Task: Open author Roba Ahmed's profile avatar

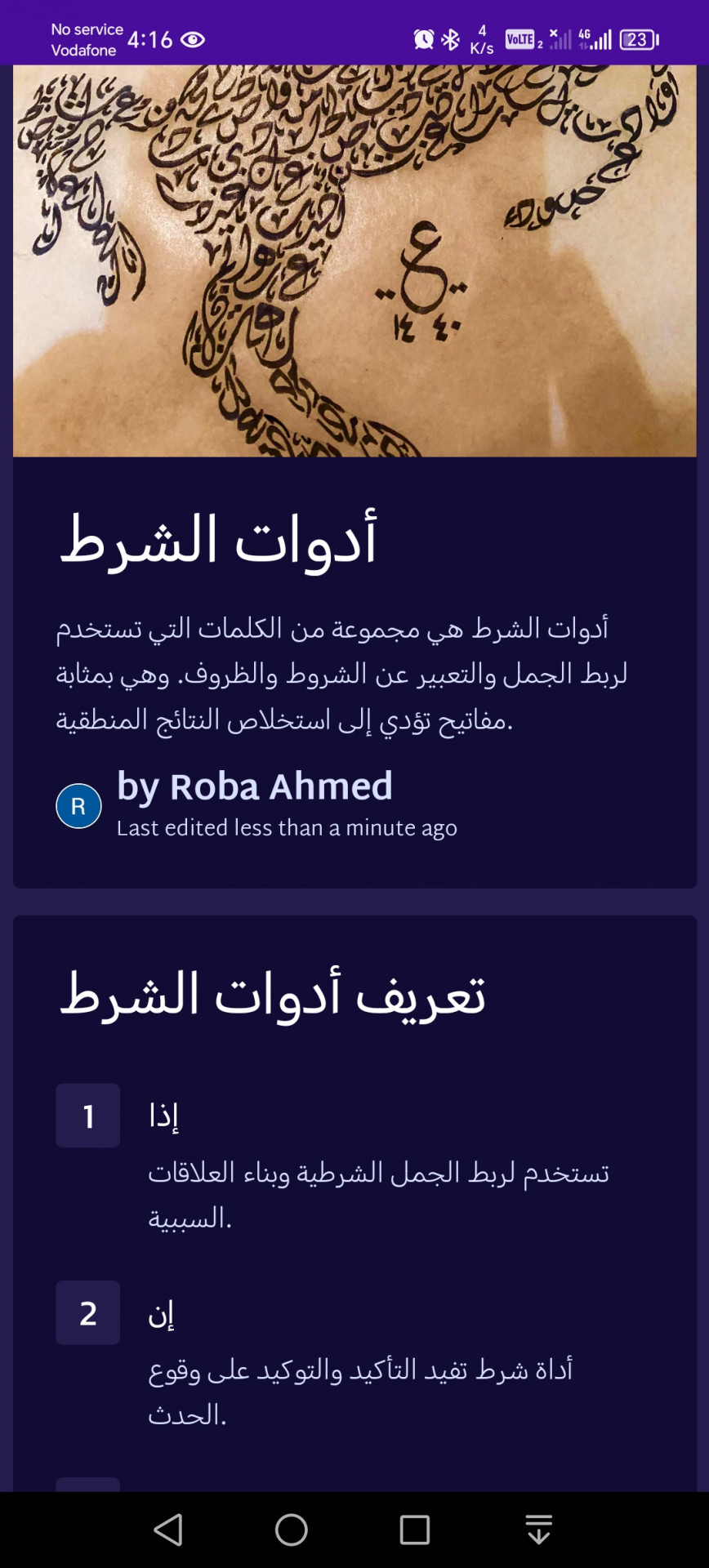Action: (x=78, y=806)
